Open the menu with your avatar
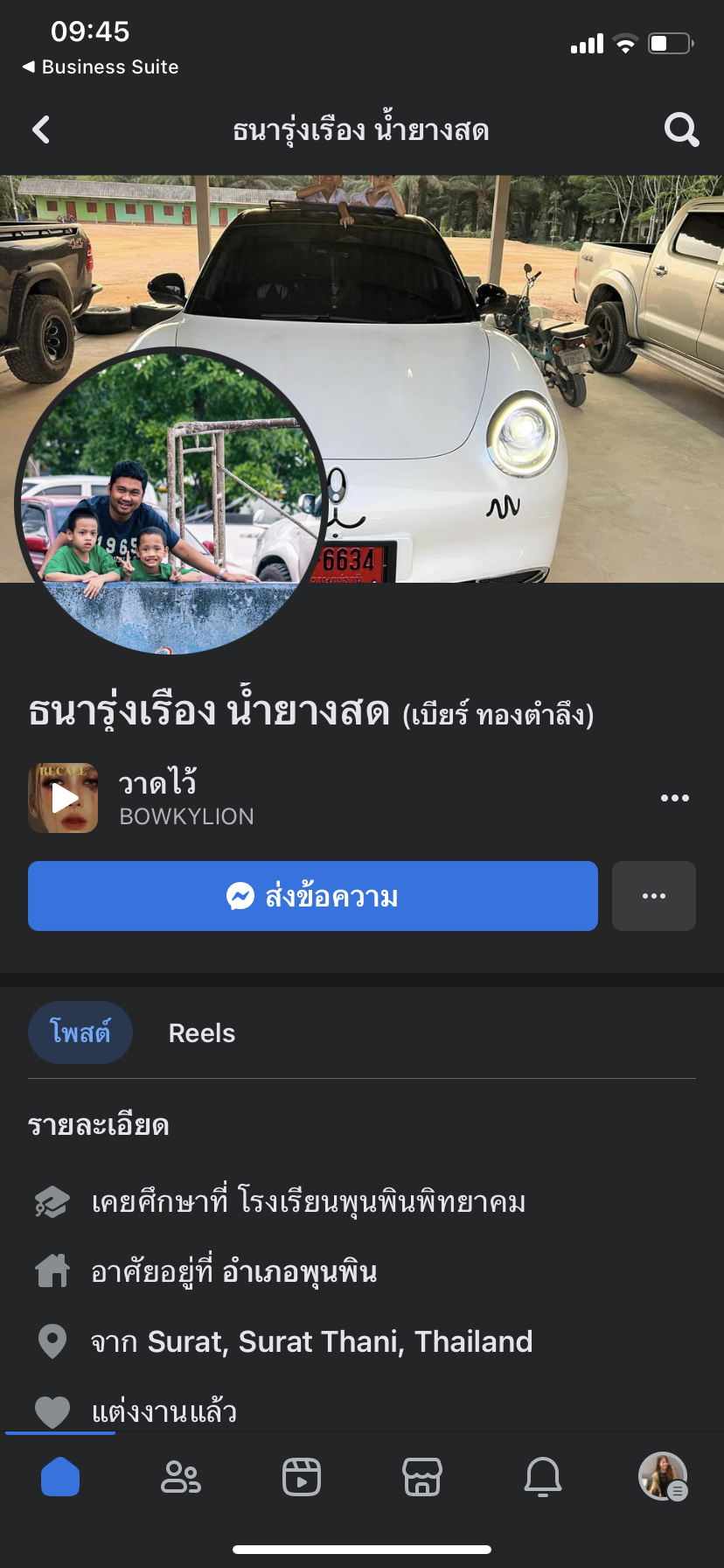This screenshot has width=724, height=1568. (x=663, y=1477)
